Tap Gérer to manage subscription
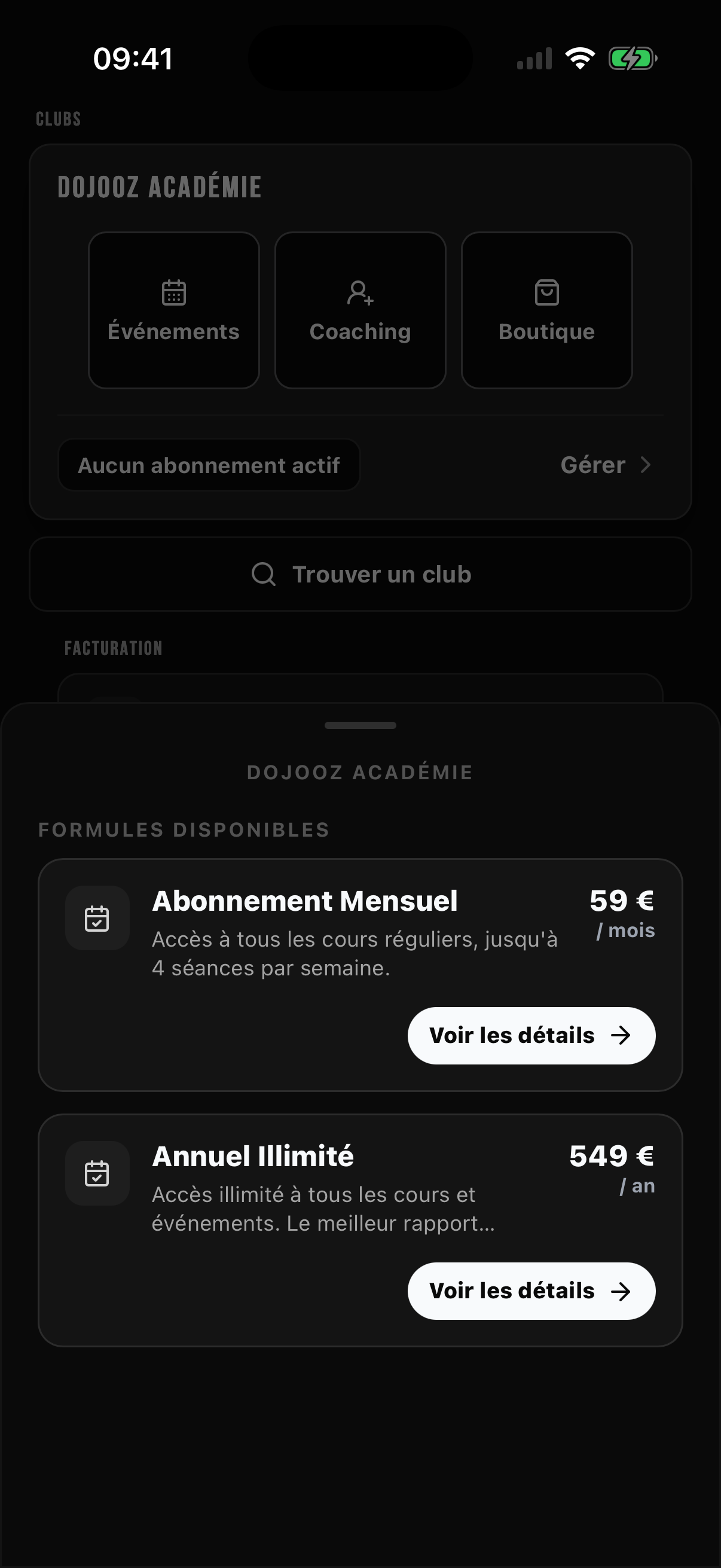This screenshot has width=721, height=1568. tap(606, 465)
